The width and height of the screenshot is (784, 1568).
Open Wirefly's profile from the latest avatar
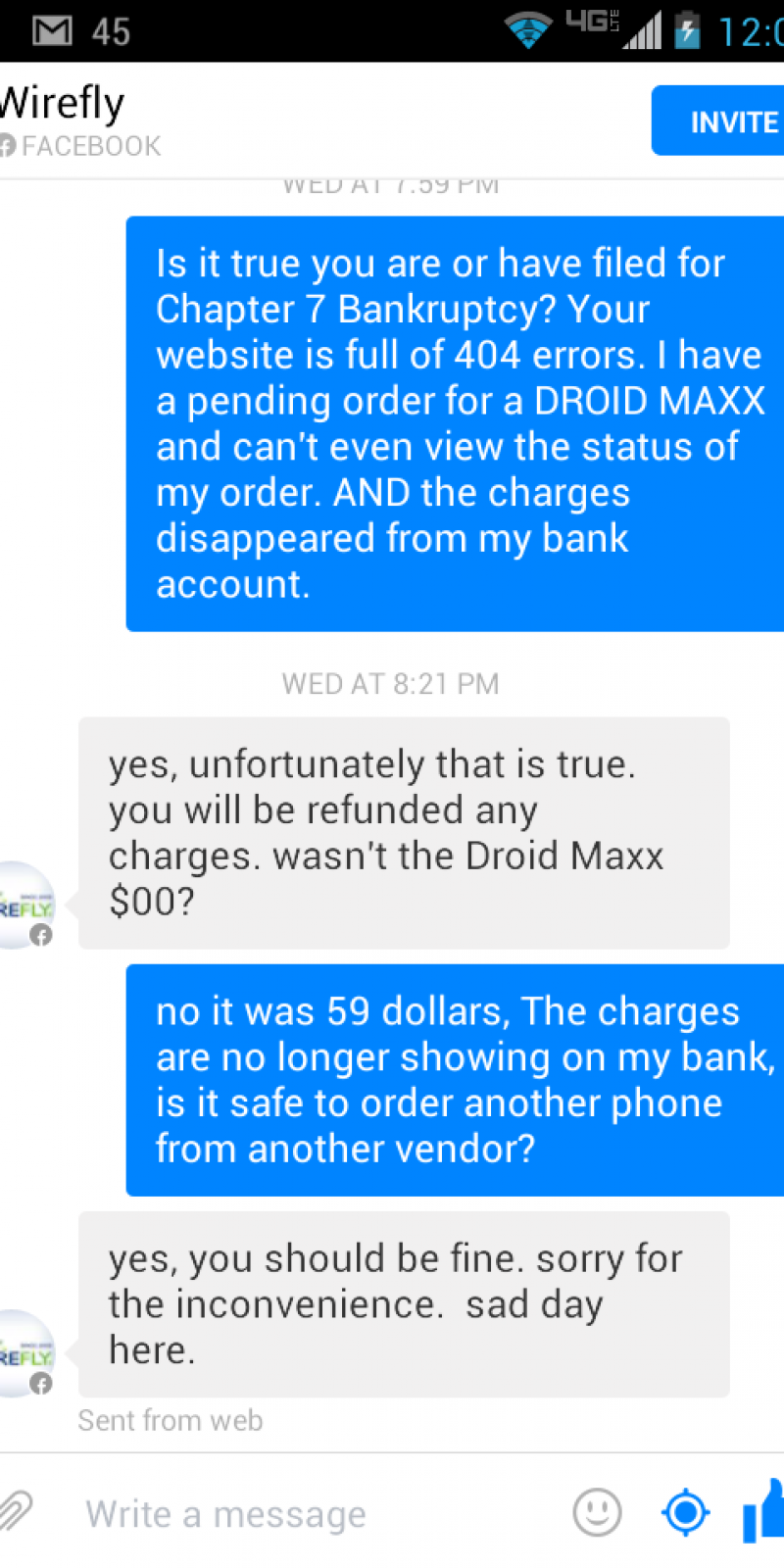[x=24, y=1354]
